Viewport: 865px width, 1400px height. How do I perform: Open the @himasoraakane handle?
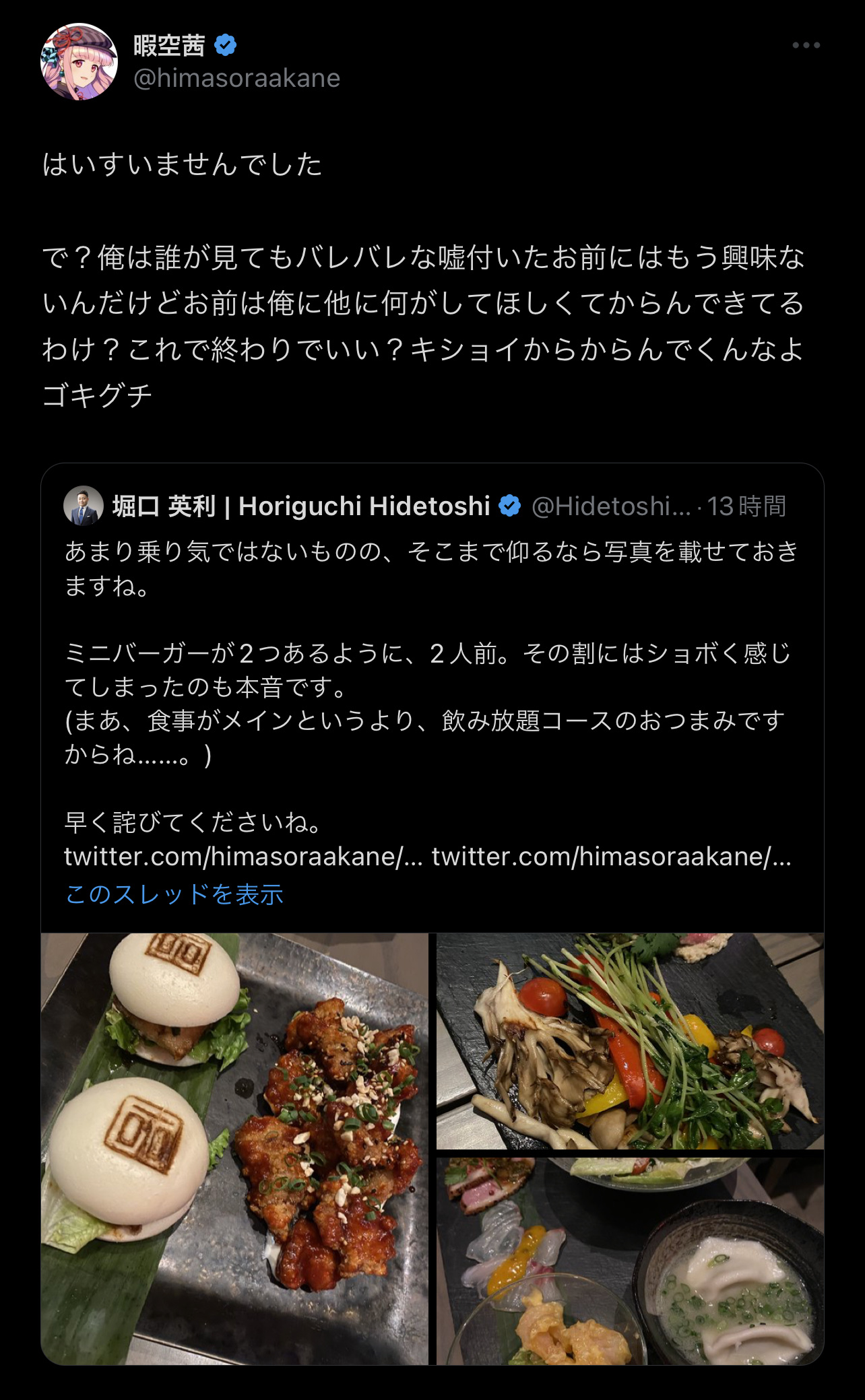(x=236, y=78)
